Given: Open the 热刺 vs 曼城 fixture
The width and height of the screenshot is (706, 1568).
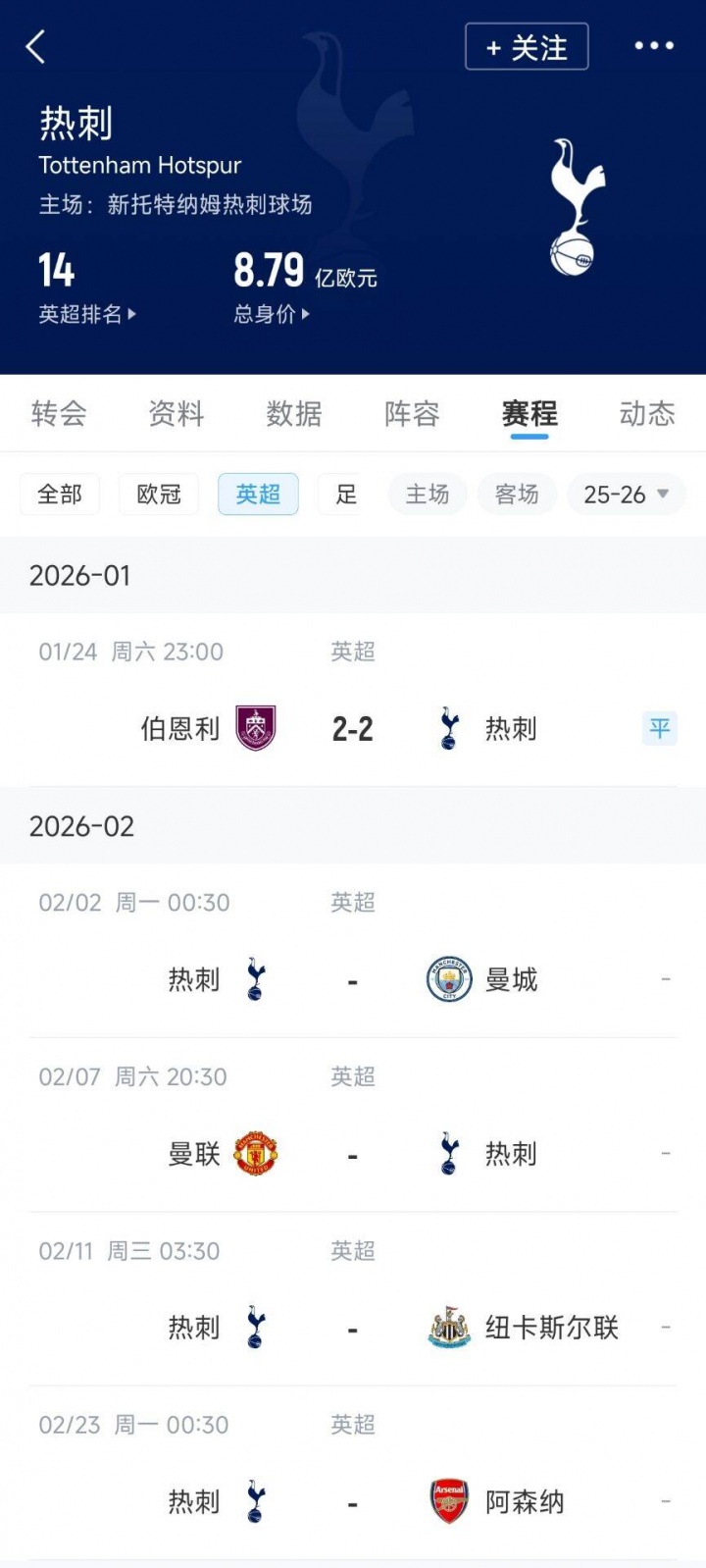Looking at the screenshot, I should point(353,979).
